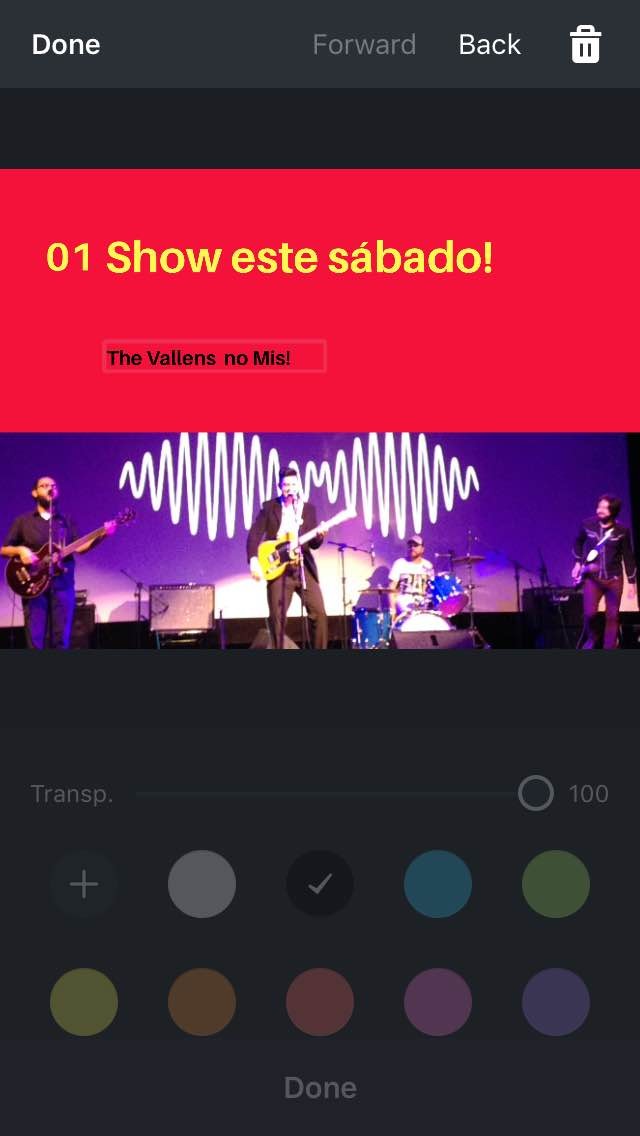Choose the black checked color swatch
This screenshot has width=640, height=1136.
click(x=320, y=884)
